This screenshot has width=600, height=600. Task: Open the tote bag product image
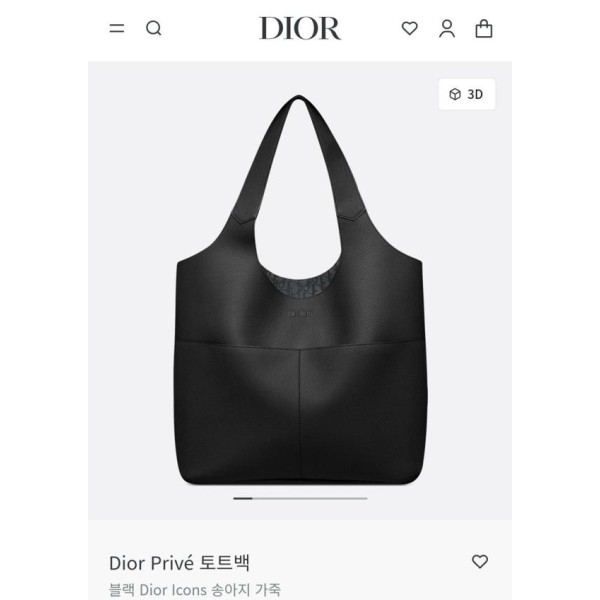pos(300,300)
